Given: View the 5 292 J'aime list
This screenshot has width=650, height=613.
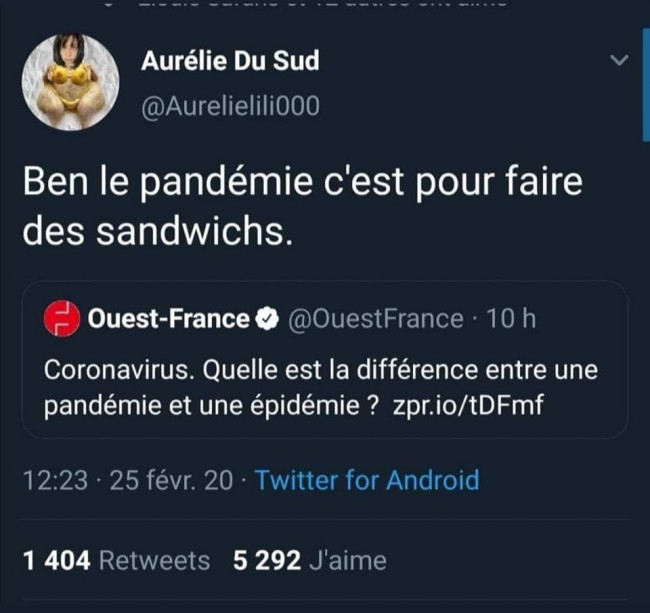Looking at the screenshot, I should 309,561.
